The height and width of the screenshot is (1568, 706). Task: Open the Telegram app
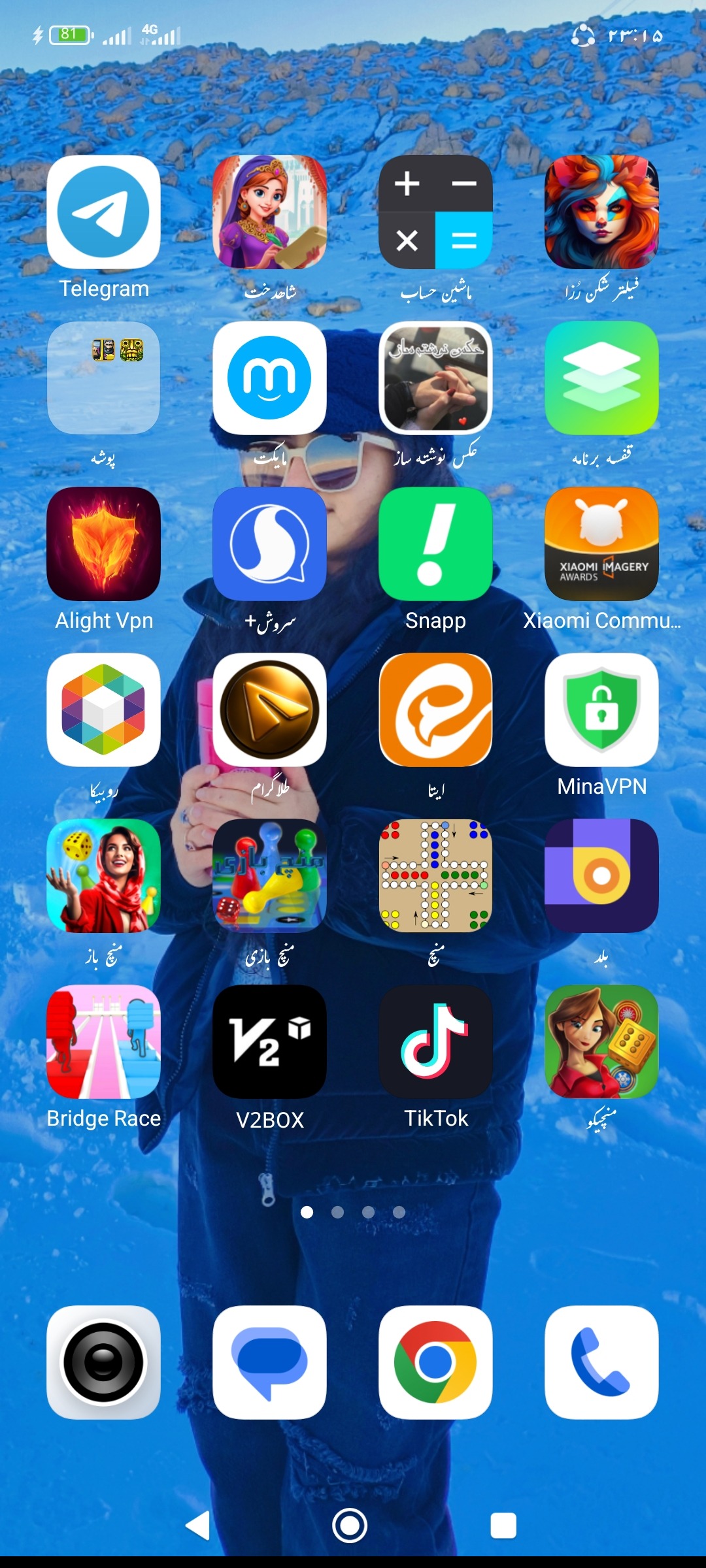(x=103, y=212)
